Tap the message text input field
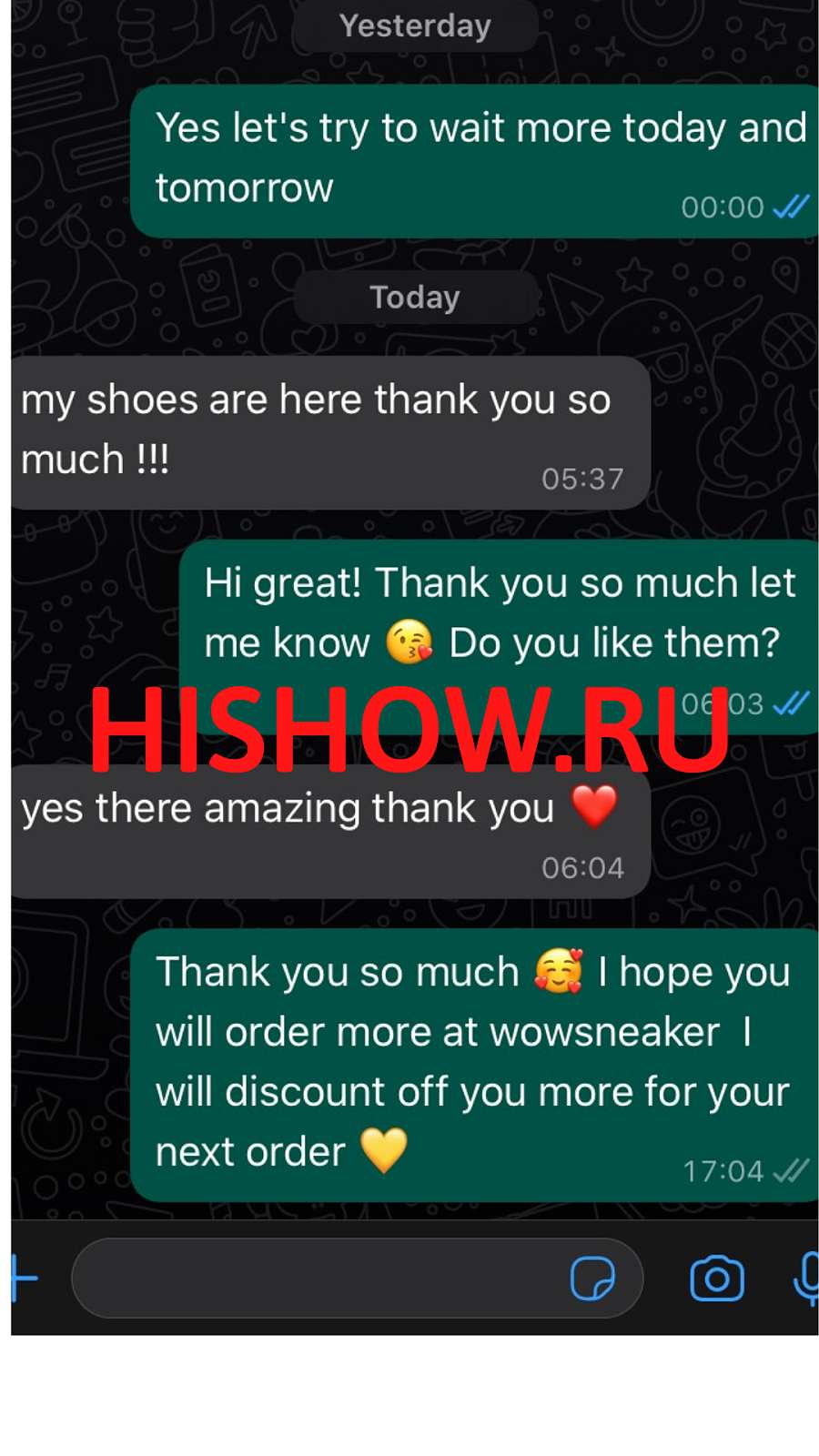The height and width of the screenshot is (1456, 819). pyautogui.click(x=318, y=1278)
